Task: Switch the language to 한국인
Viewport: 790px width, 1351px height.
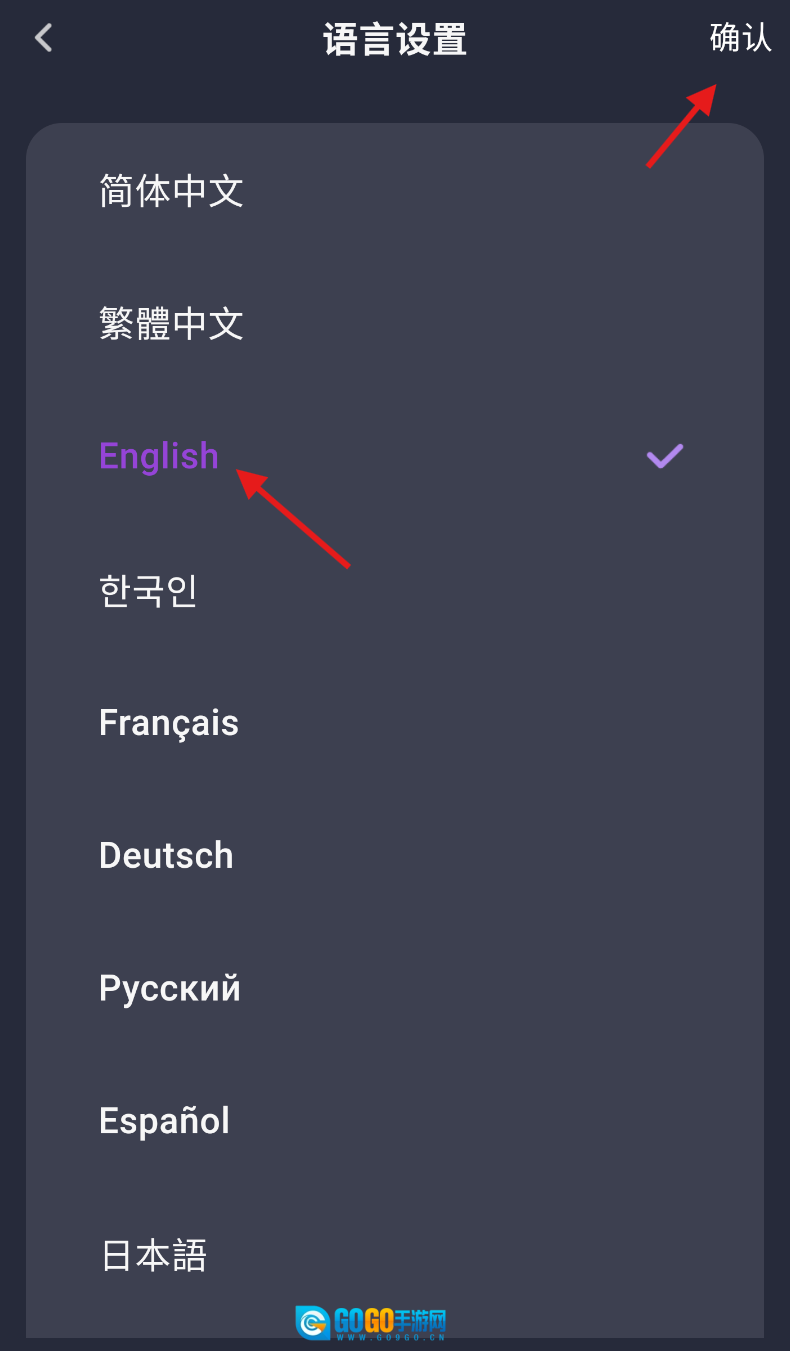Action: [x=148, y=590]
